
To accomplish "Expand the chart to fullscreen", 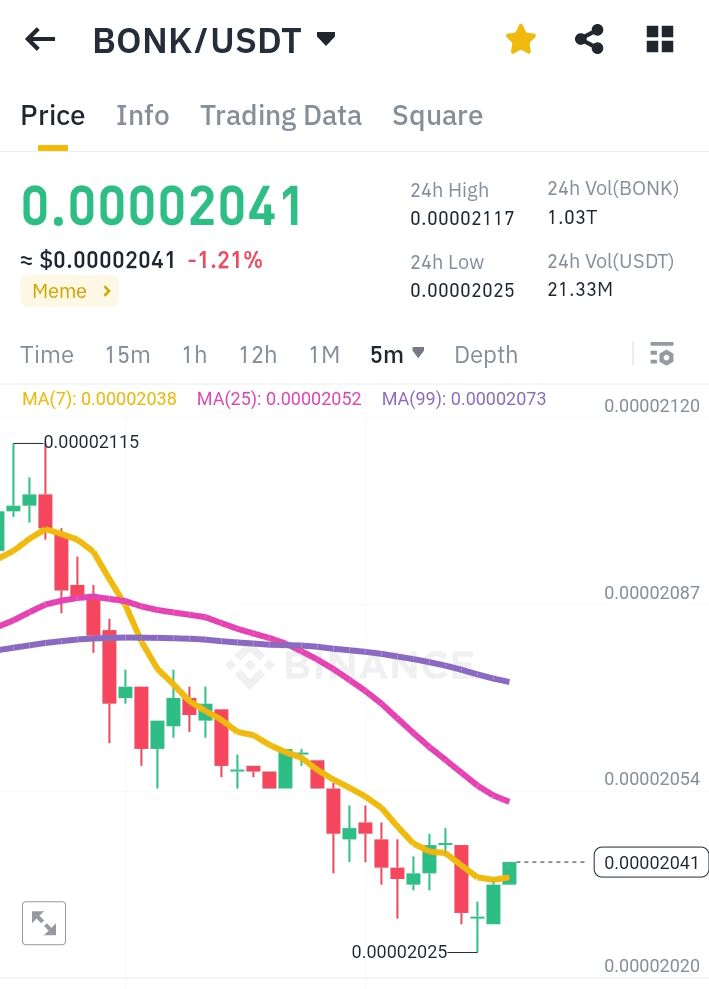I will [x=44, y=923].
